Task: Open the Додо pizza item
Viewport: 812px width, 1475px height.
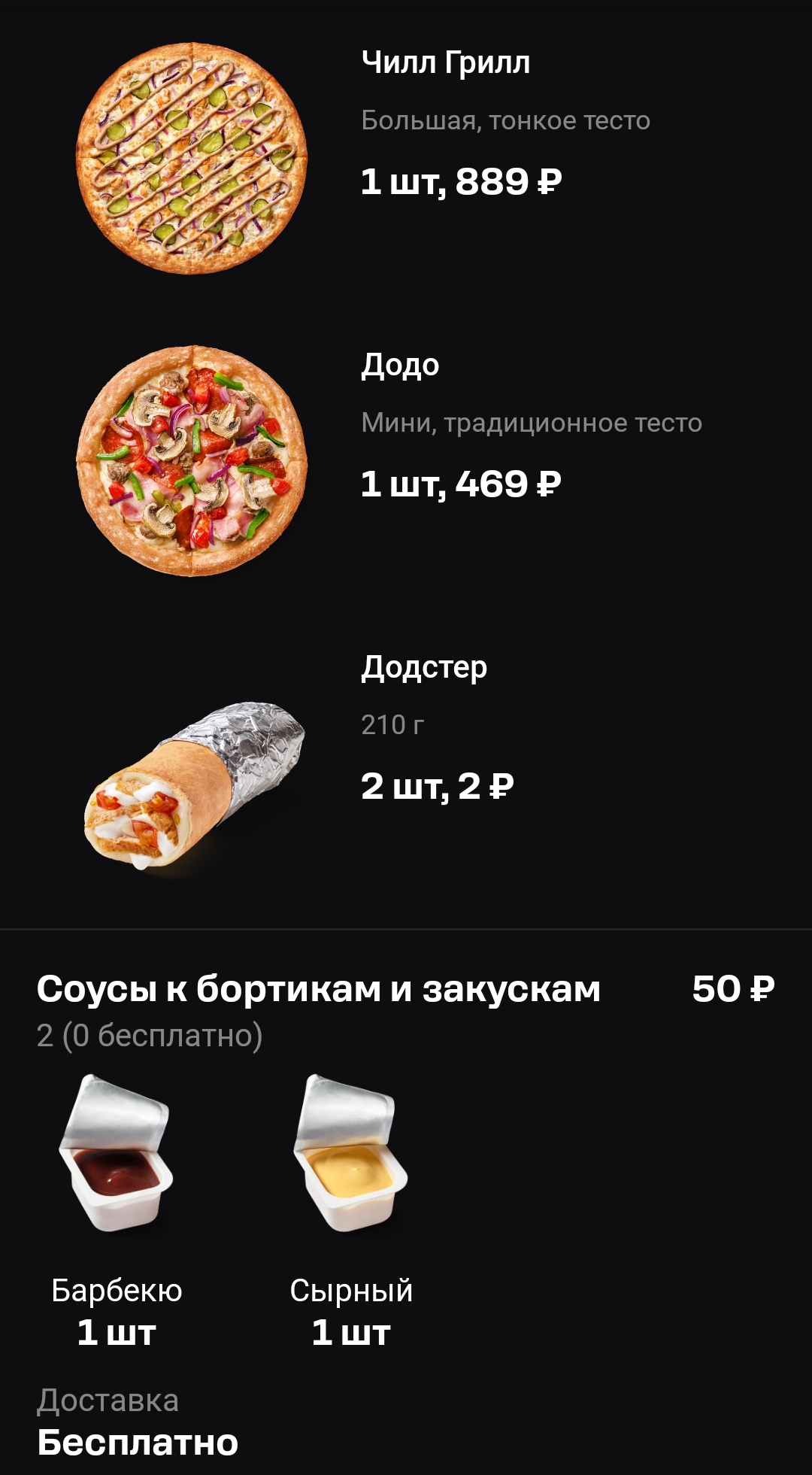Action: click(x=406, y=461)
